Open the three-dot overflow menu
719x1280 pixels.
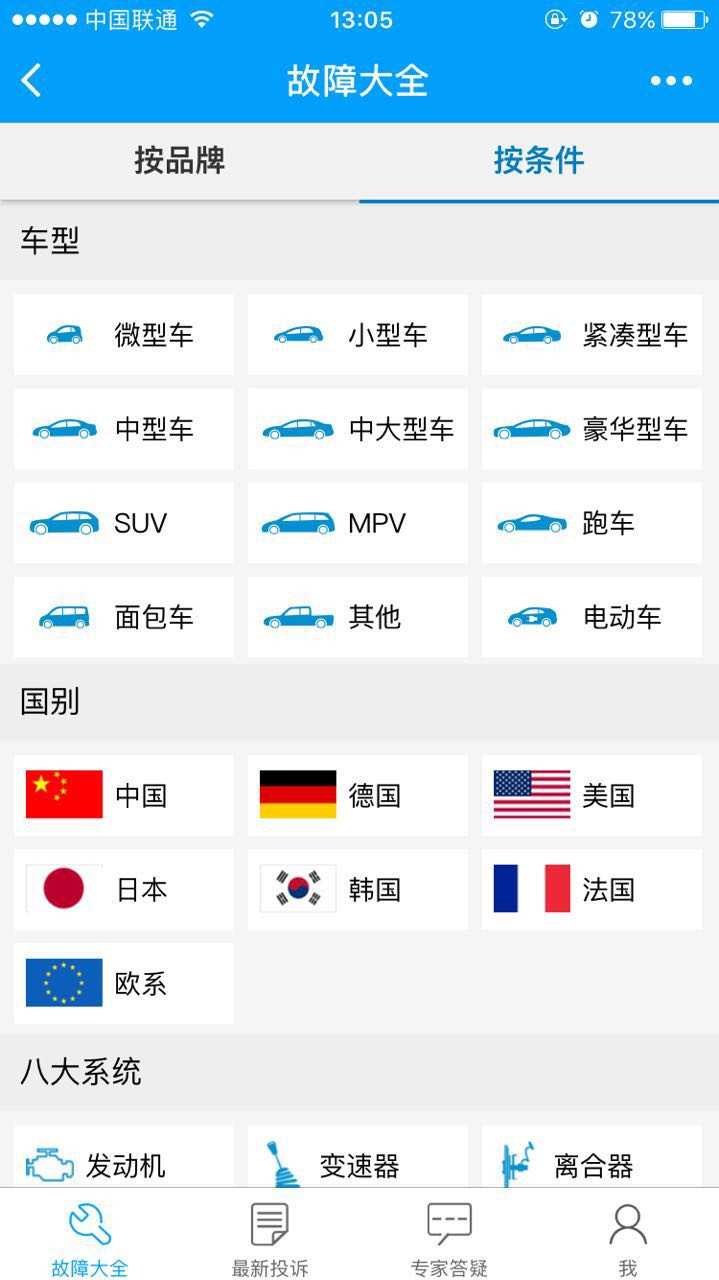[671, 81]
